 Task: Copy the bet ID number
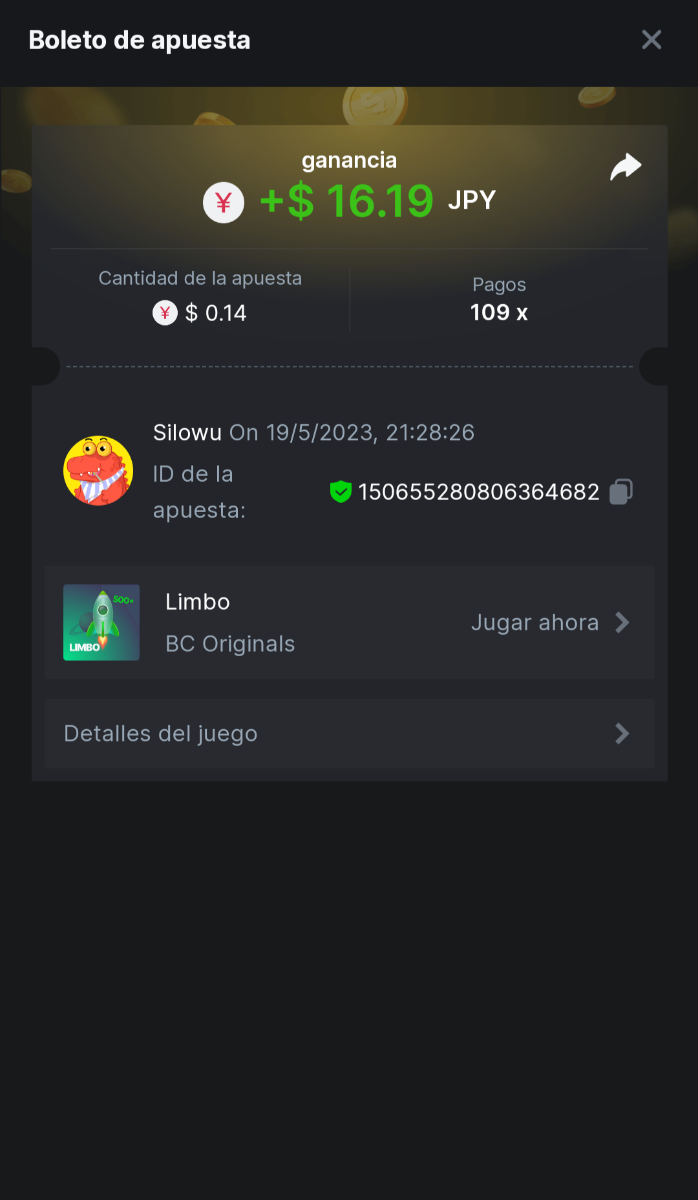(x=621, y=492)
